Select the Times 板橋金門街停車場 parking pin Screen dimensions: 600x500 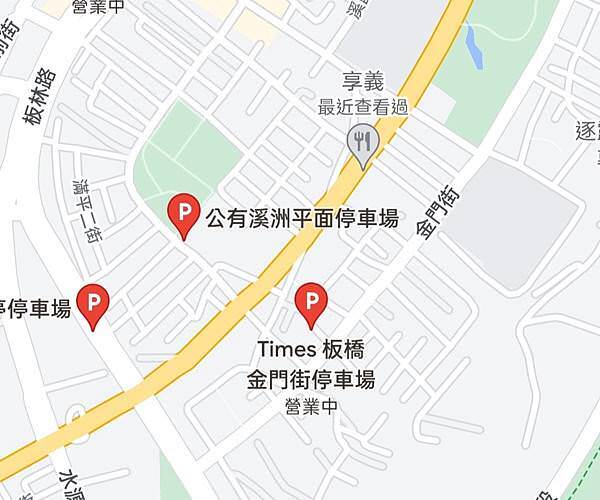(312, 301)
